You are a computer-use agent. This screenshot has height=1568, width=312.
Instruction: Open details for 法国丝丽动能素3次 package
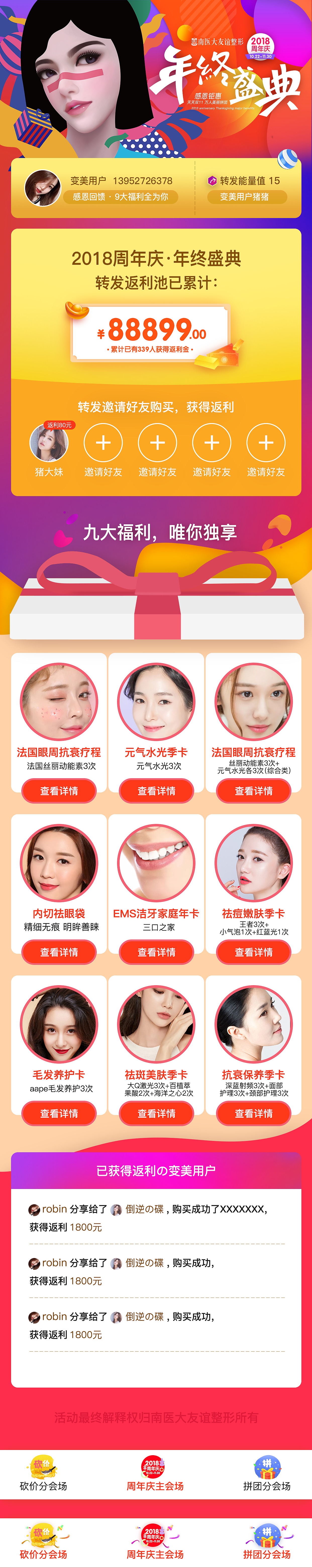59,791
